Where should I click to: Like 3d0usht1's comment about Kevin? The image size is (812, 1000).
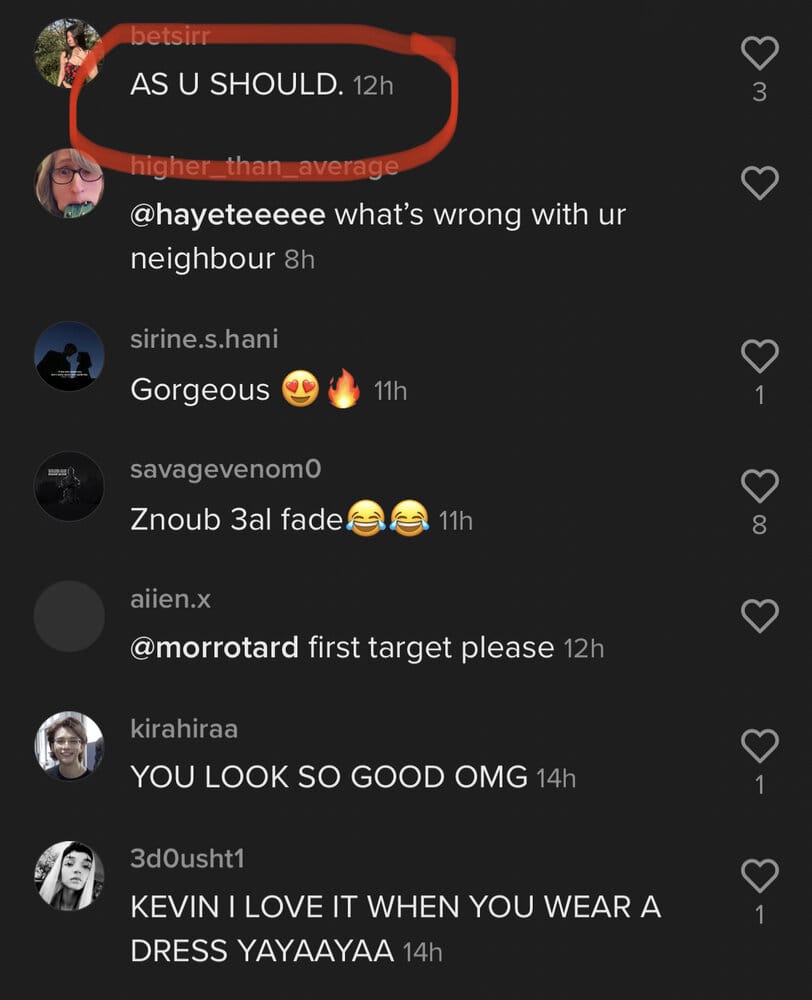759,876
